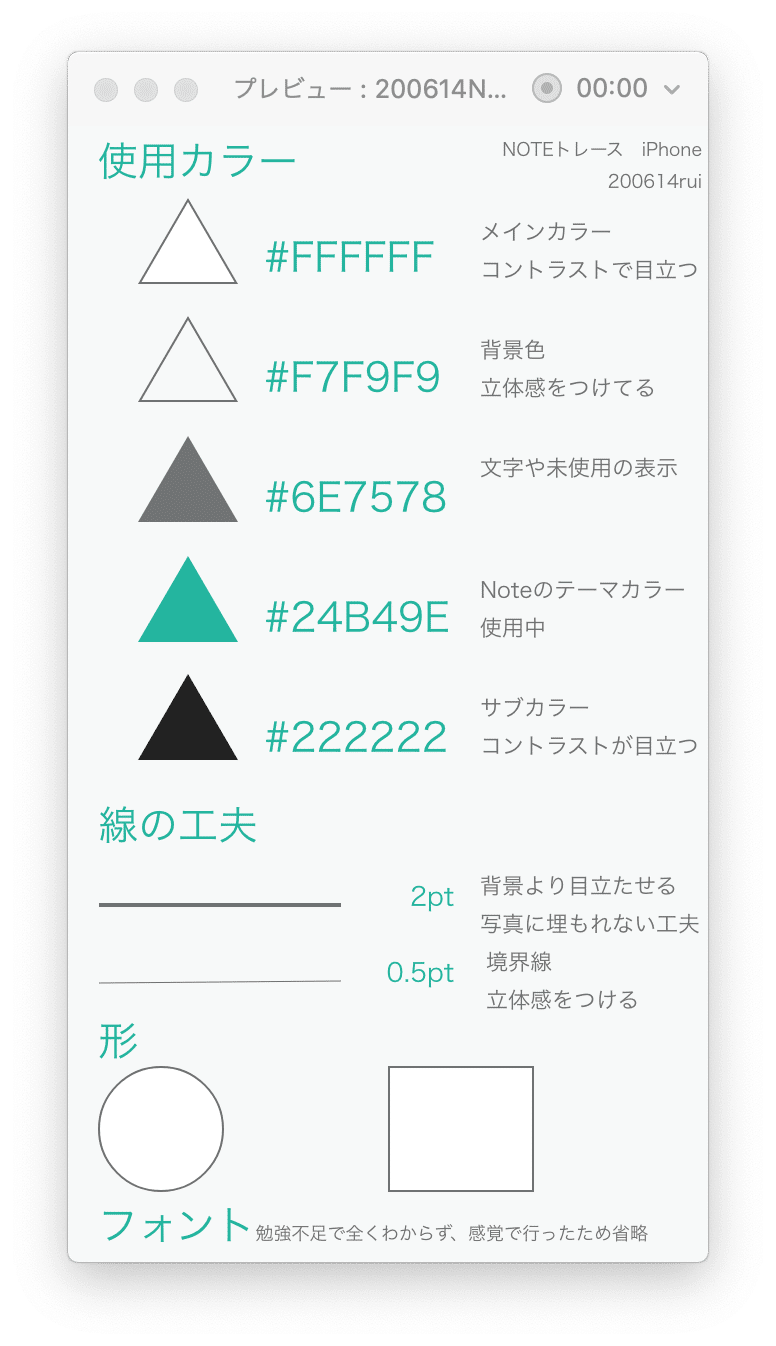The image size is (776, 1346).
Task: Select the 使用カラー section heading
Action: 196,158
